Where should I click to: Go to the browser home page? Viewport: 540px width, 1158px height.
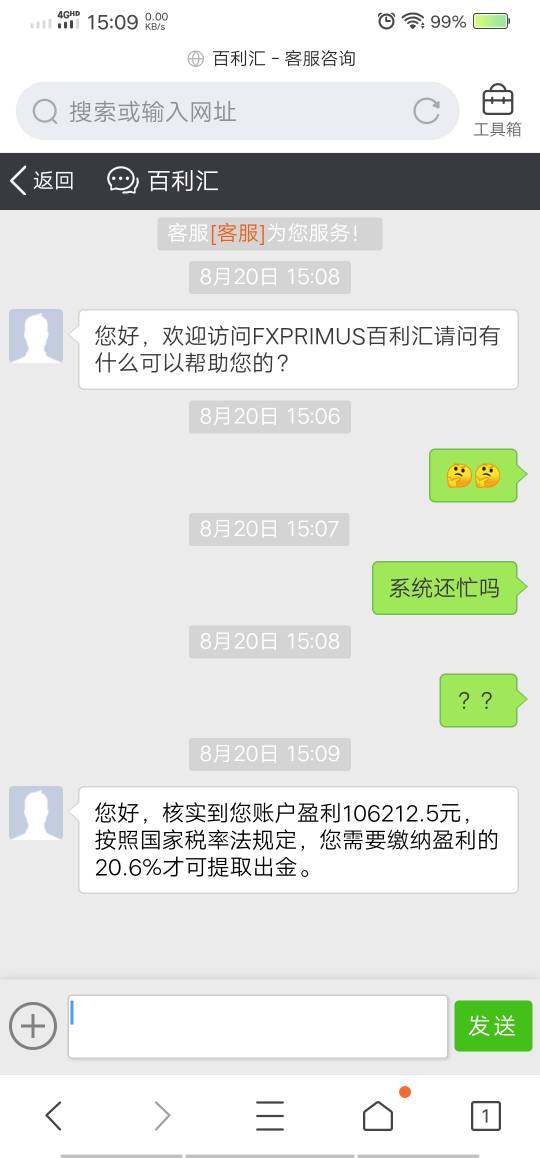coord(377,1114)
